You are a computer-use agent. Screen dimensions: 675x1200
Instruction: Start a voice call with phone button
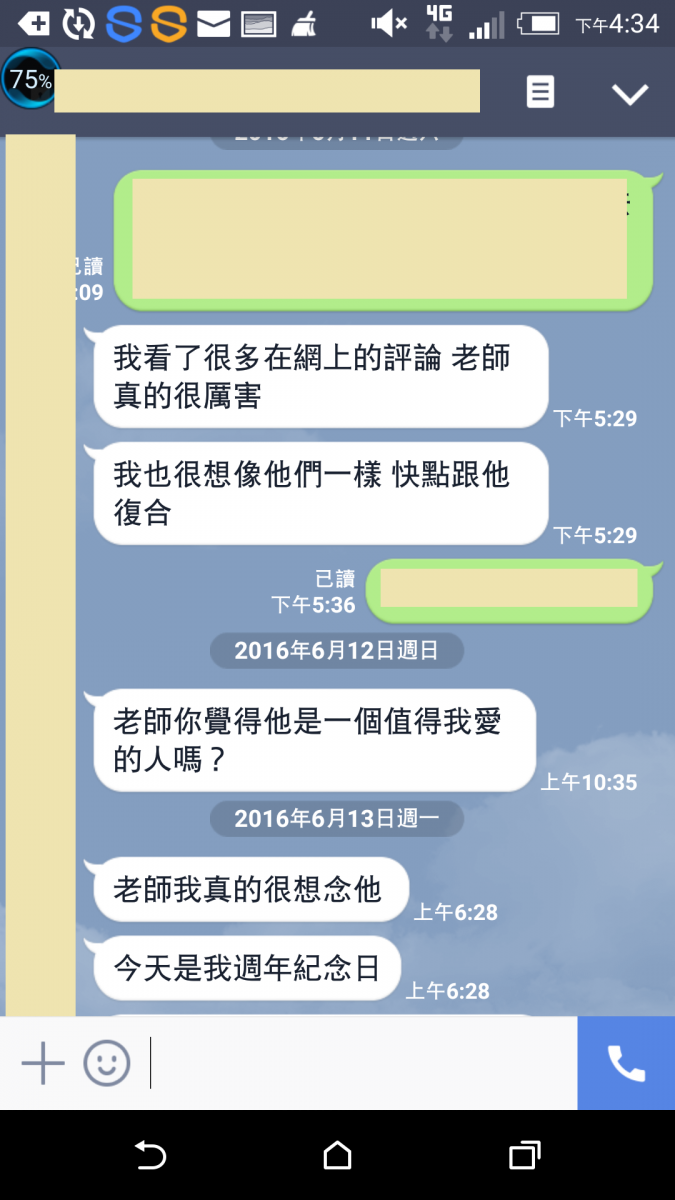(626, 1063)
